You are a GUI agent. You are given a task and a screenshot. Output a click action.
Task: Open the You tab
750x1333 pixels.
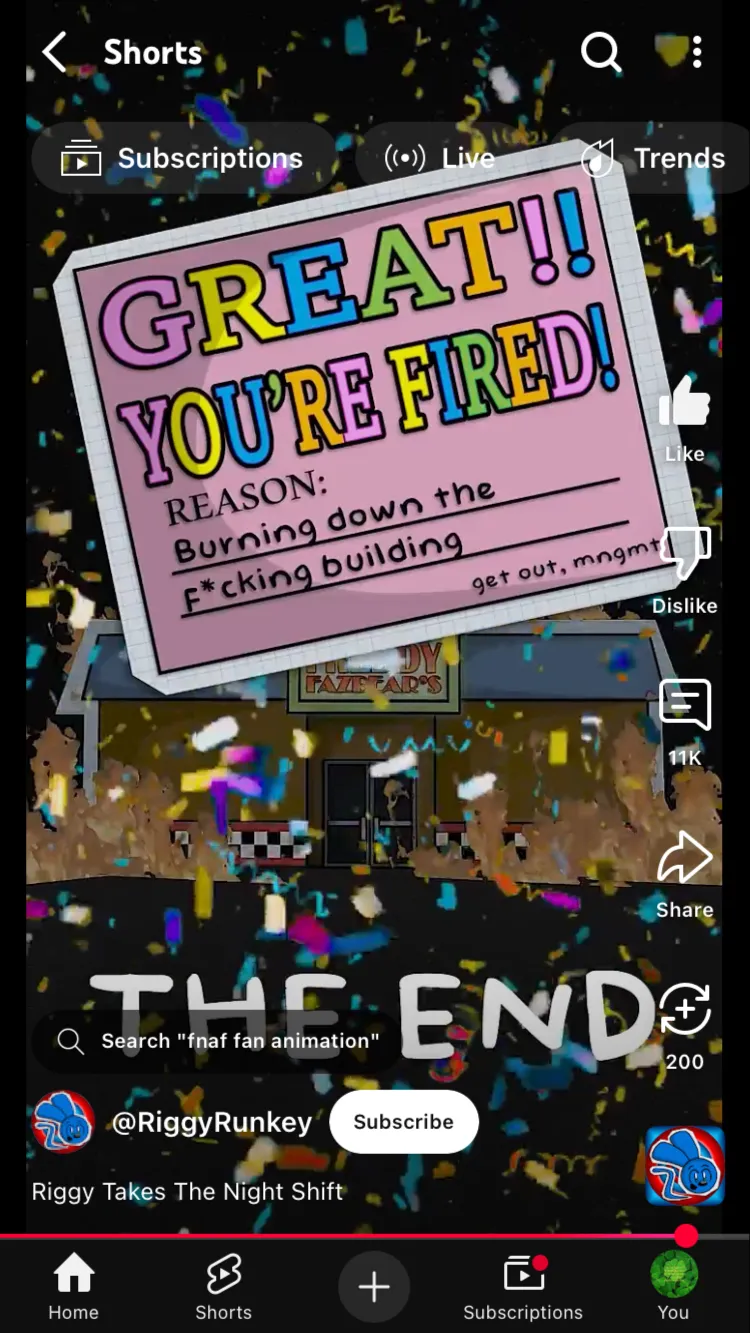673,1287
